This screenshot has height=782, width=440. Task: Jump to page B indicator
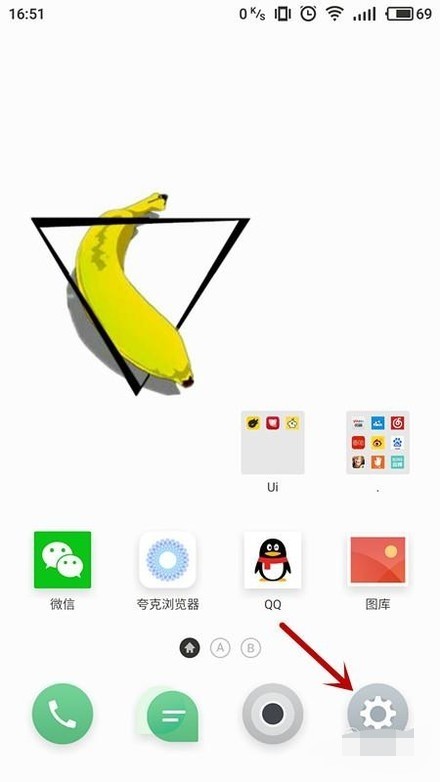[x=251, y=648]
